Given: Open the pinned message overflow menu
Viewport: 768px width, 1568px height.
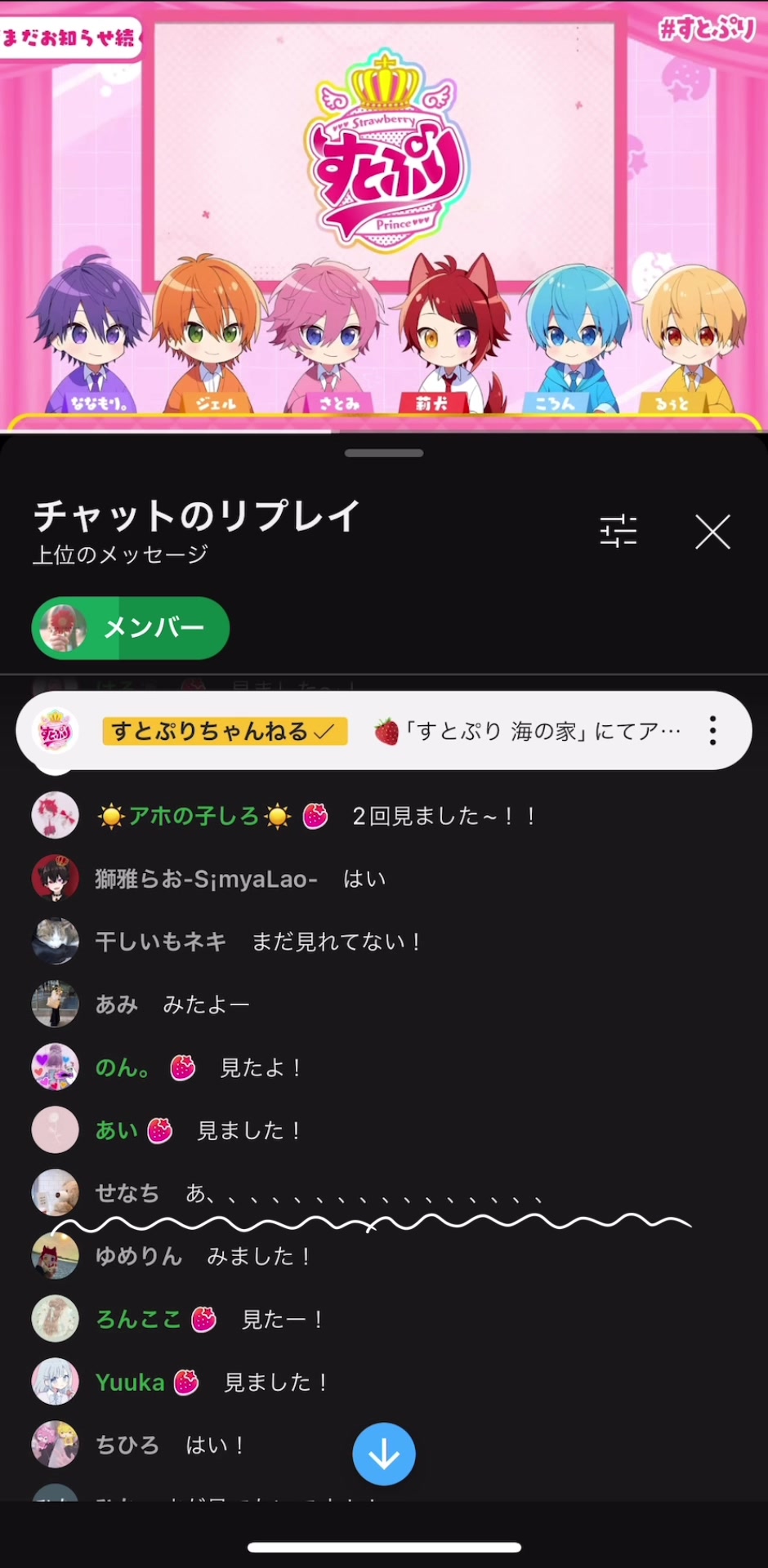Looking at the screenshot, I should coord(713,731).
